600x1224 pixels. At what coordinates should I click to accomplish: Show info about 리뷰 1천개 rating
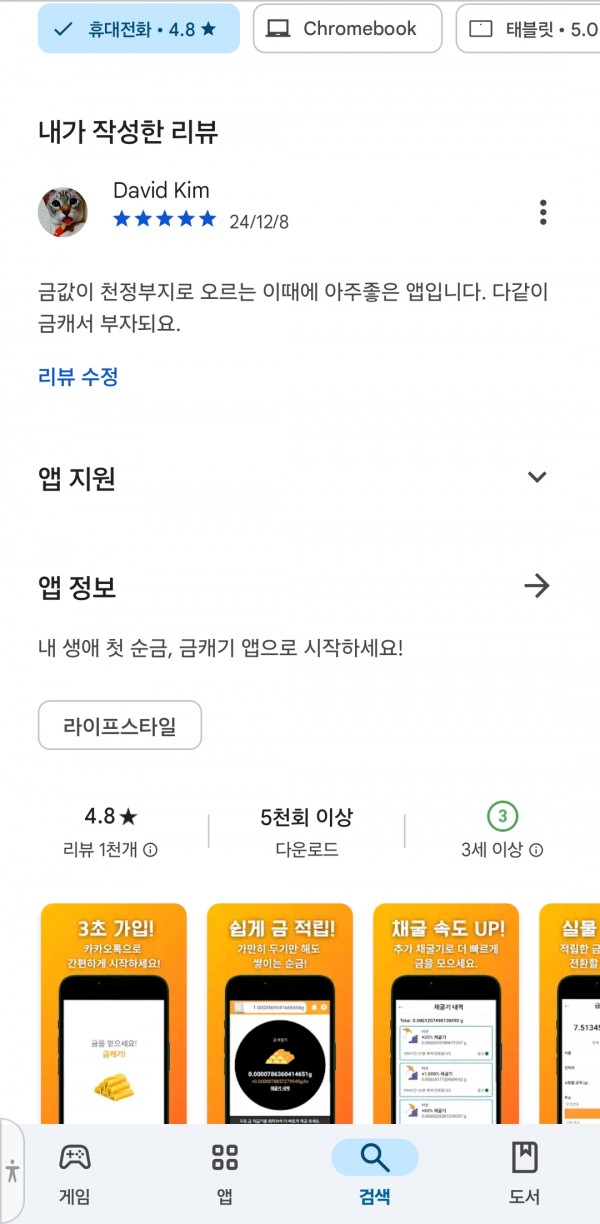(x=151, y=850)
